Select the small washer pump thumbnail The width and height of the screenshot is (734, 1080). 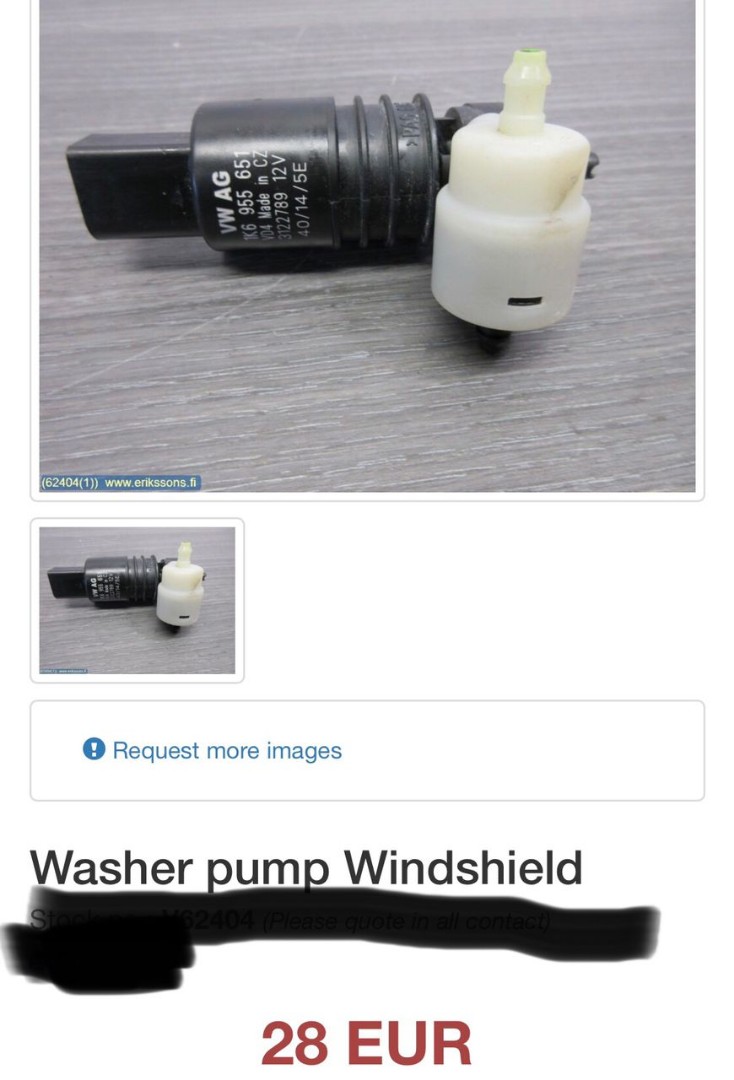[x=137, y=600]
